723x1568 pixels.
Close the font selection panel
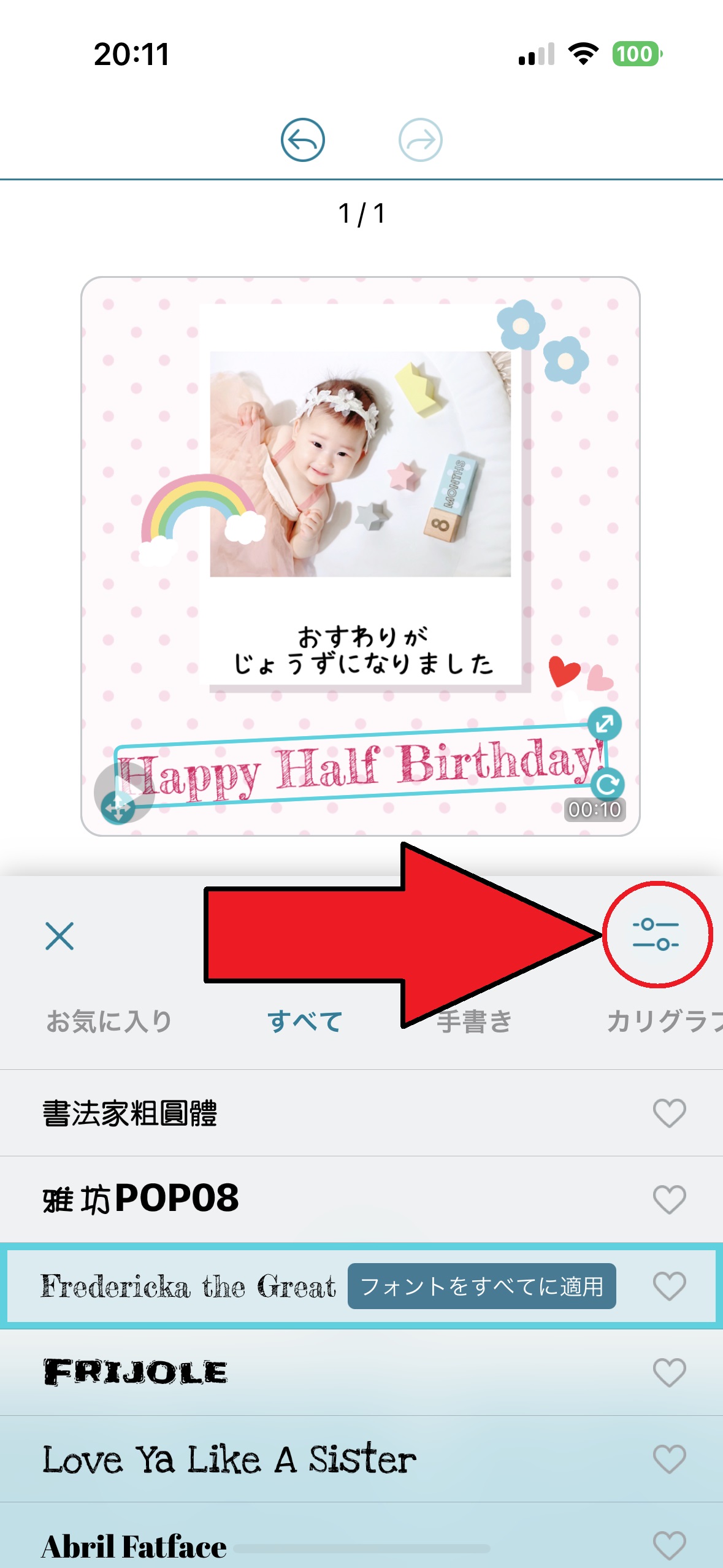[x=59, y=936]
